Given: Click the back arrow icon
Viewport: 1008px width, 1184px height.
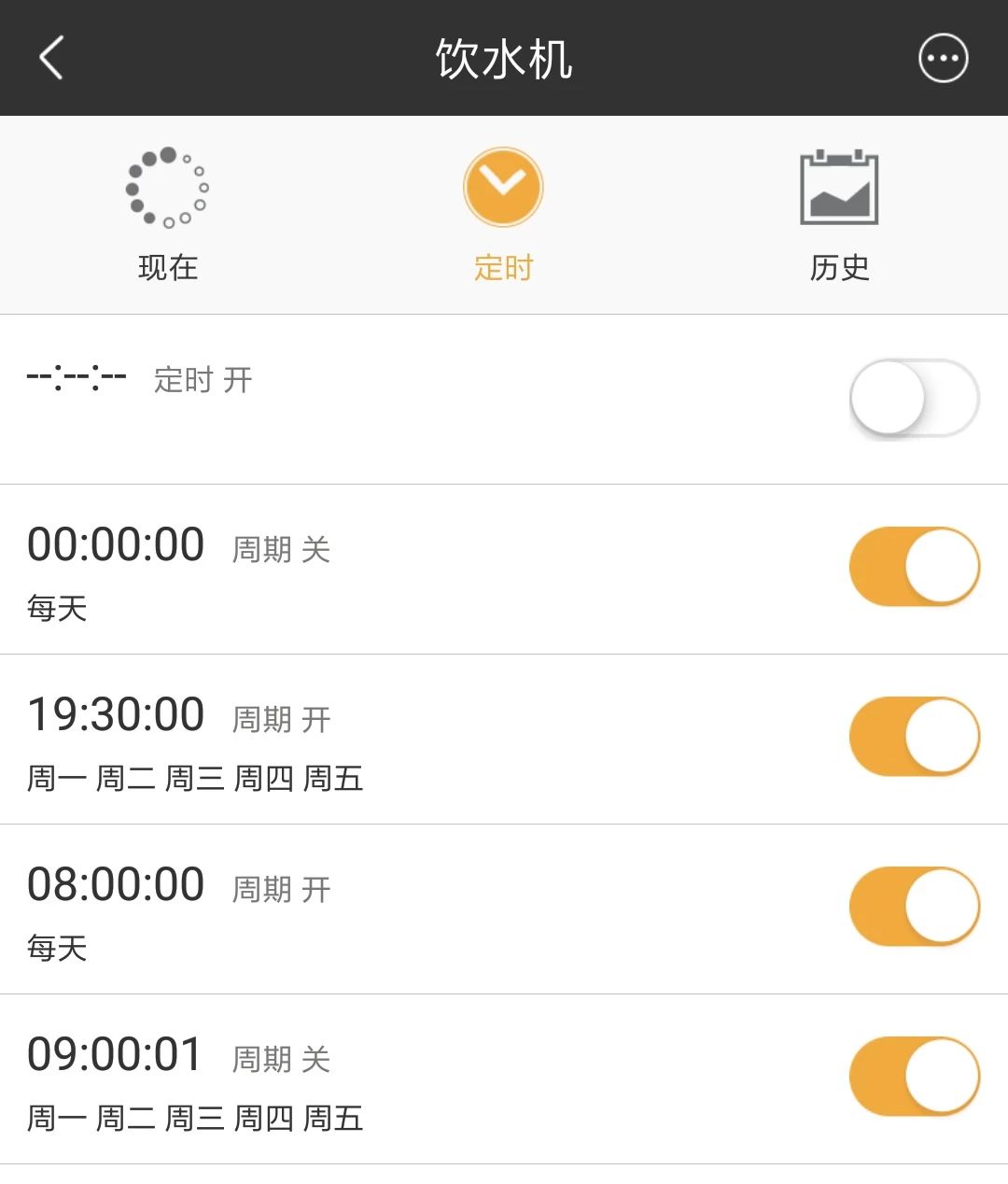Looking at the screenshot, I should (x=49, y=58).
